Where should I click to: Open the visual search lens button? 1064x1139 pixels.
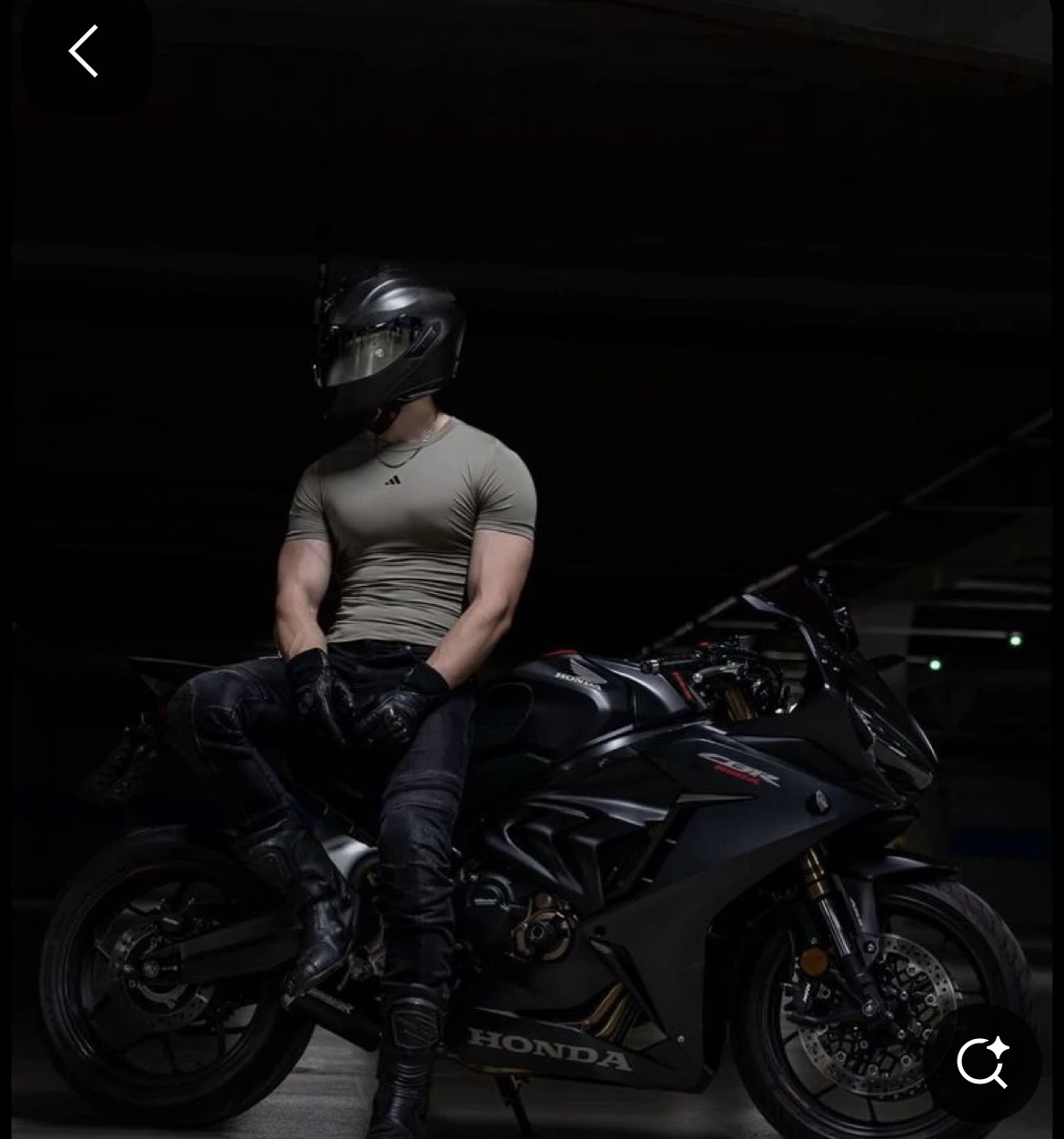coord(983,1063)
